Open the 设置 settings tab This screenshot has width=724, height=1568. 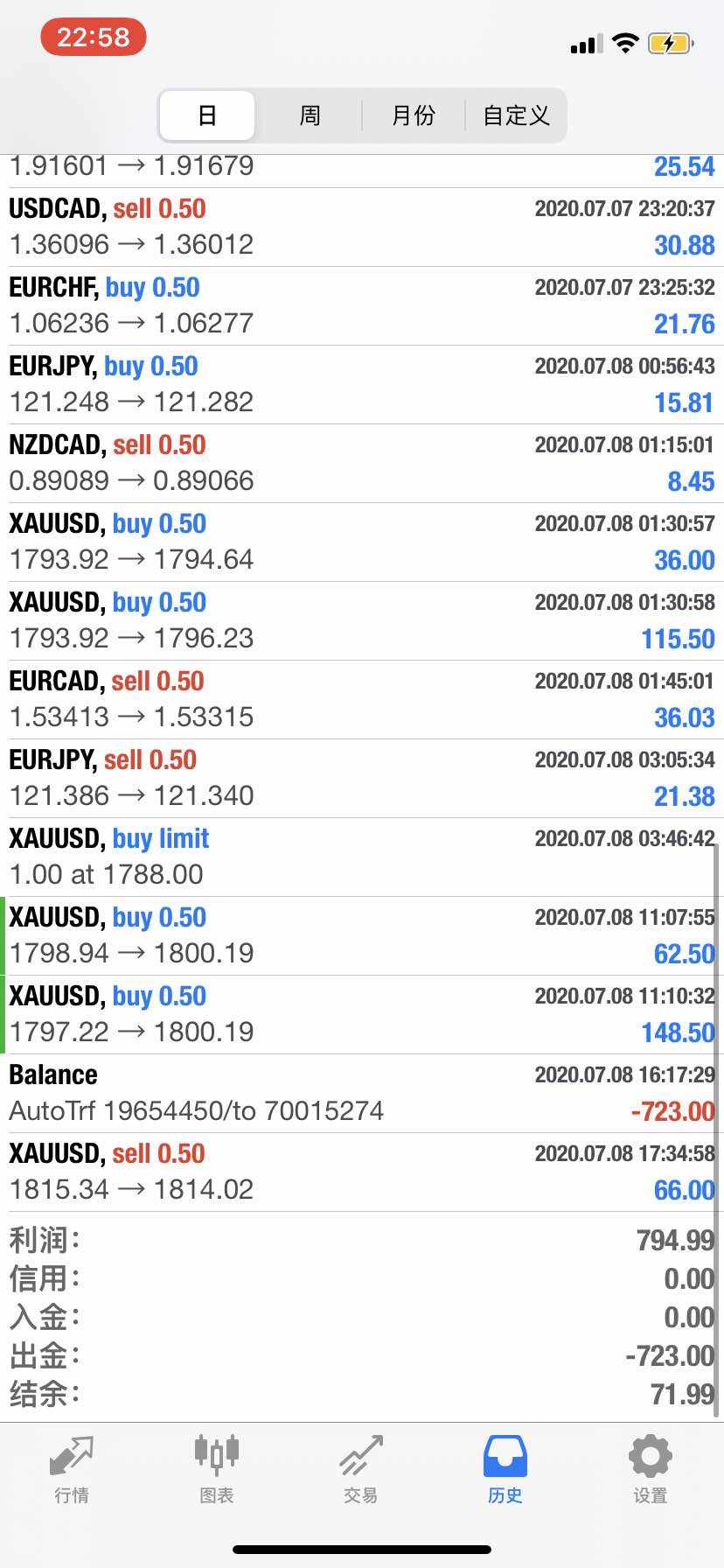(650, 1470)
